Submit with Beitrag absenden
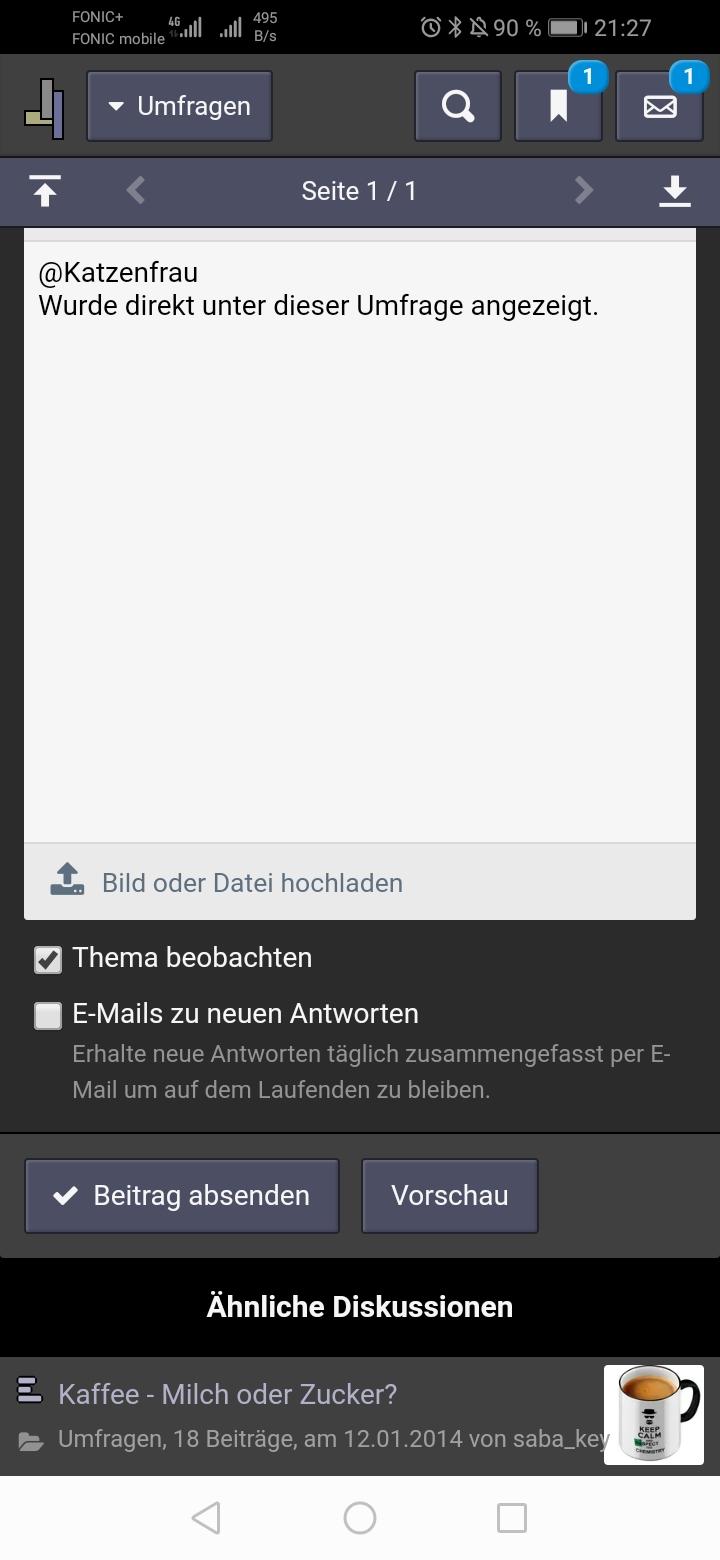This screenshot has height=1560, width=720. (x=182, y=1196)
